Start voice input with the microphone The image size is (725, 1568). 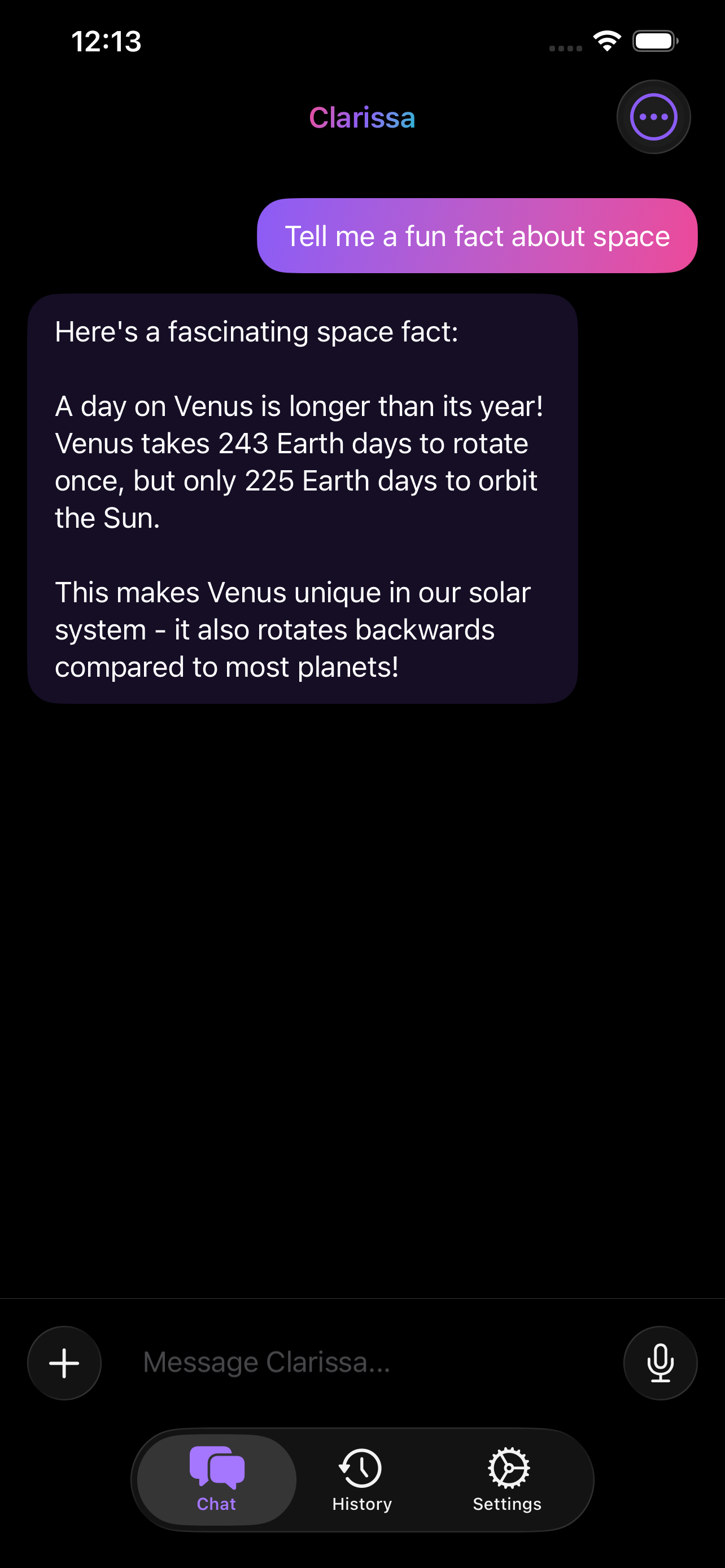point(660,1363)
